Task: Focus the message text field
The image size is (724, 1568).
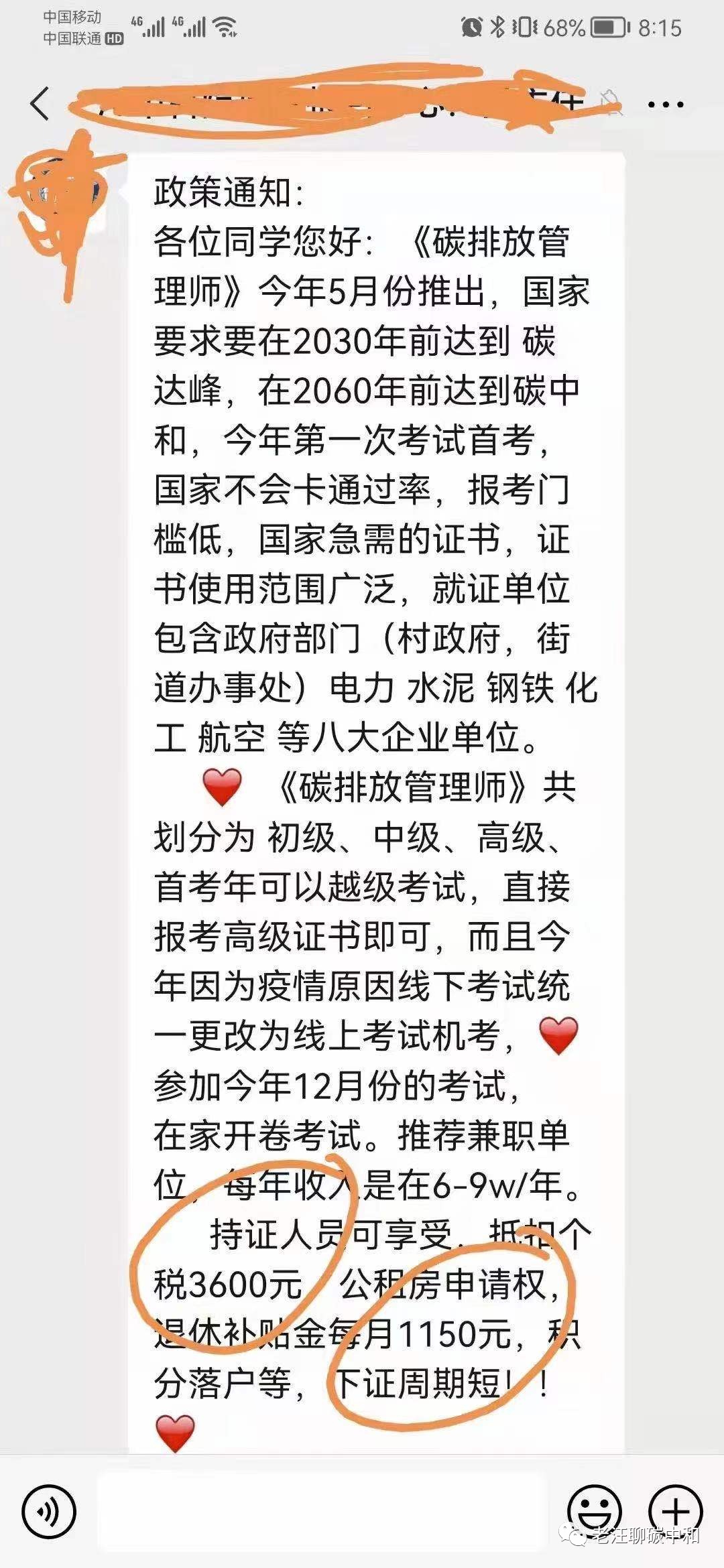Action: click(322, 1512)
